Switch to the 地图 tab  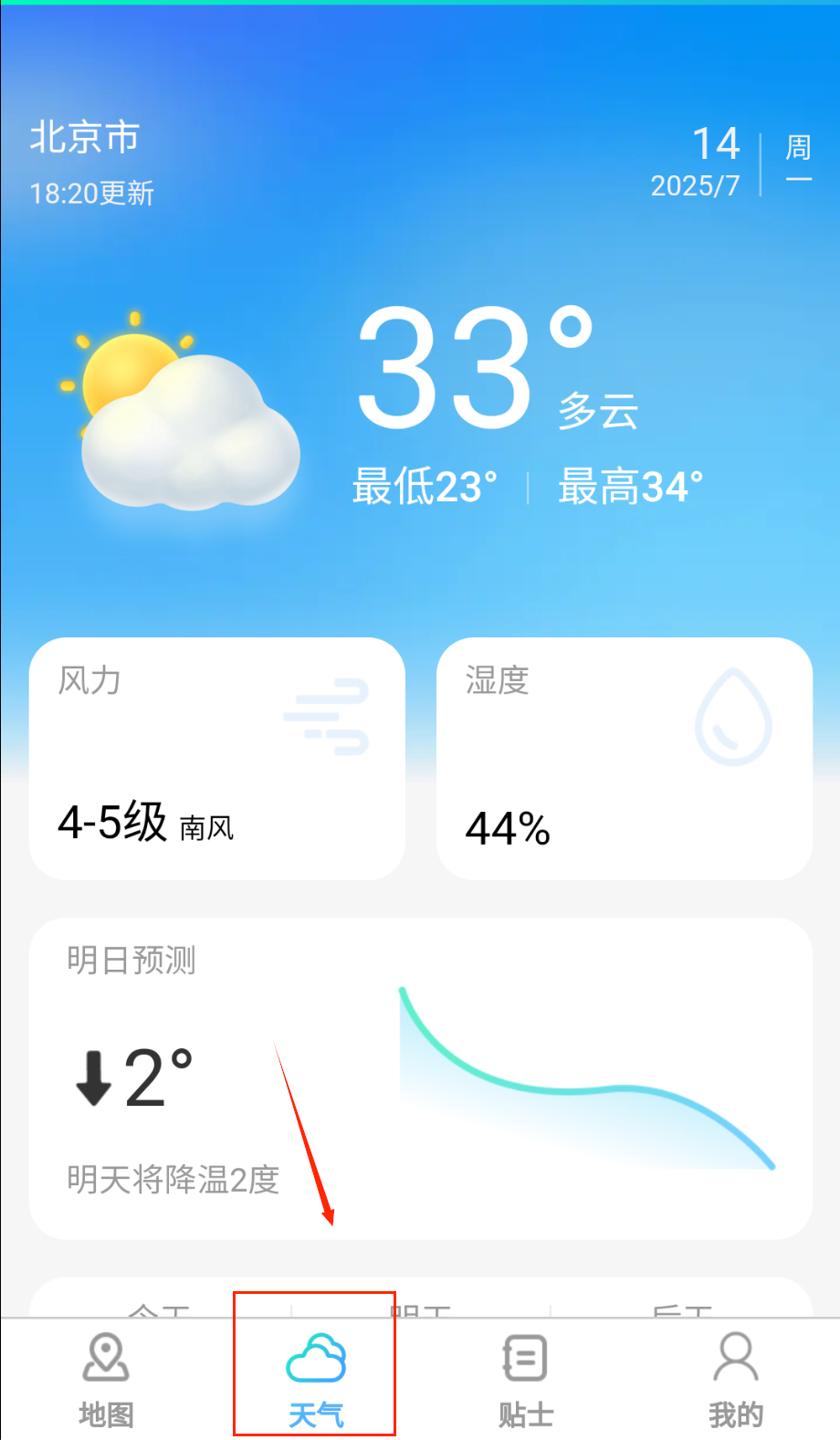(x=106, y=1378)
